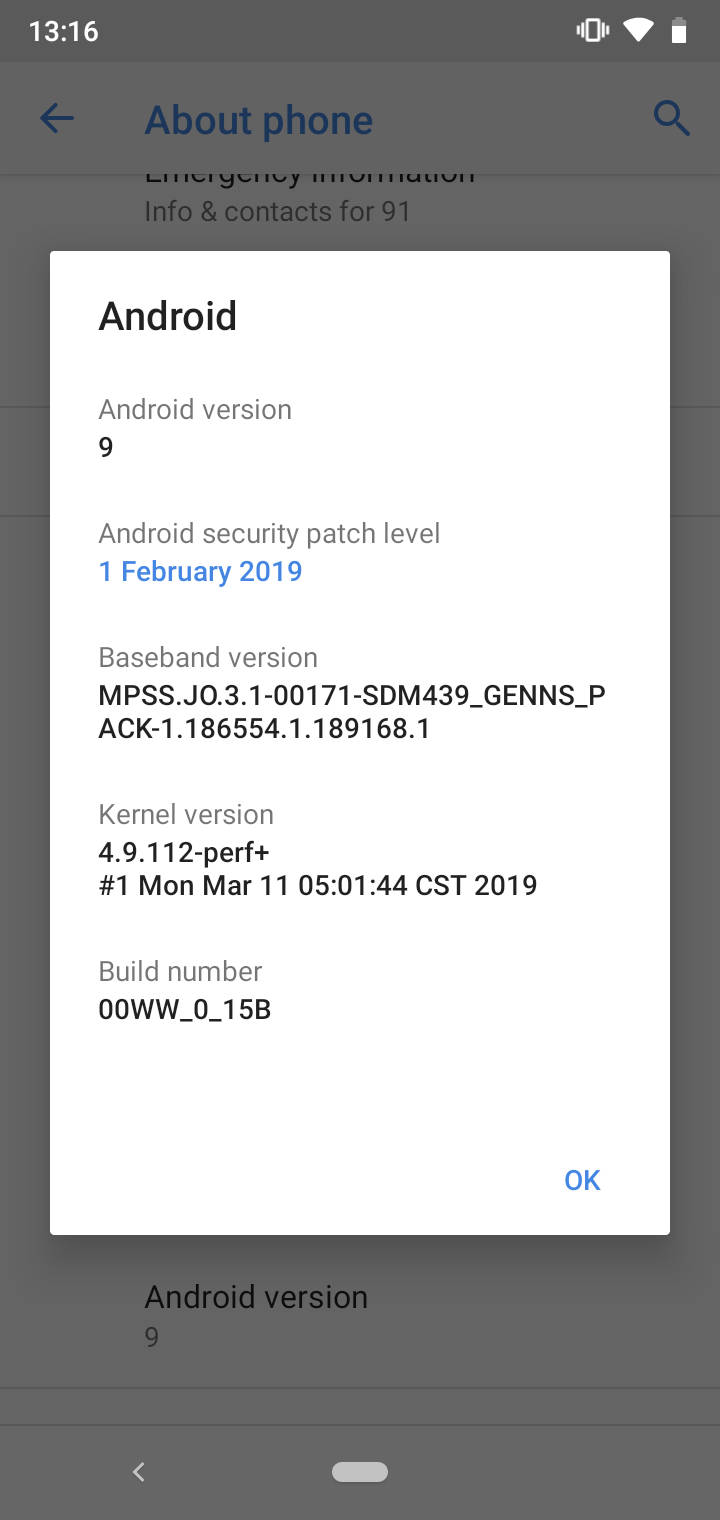The width and height of the screenshot is (720, 1520).
Task: Select the Baseband version text
Action: 207,657
